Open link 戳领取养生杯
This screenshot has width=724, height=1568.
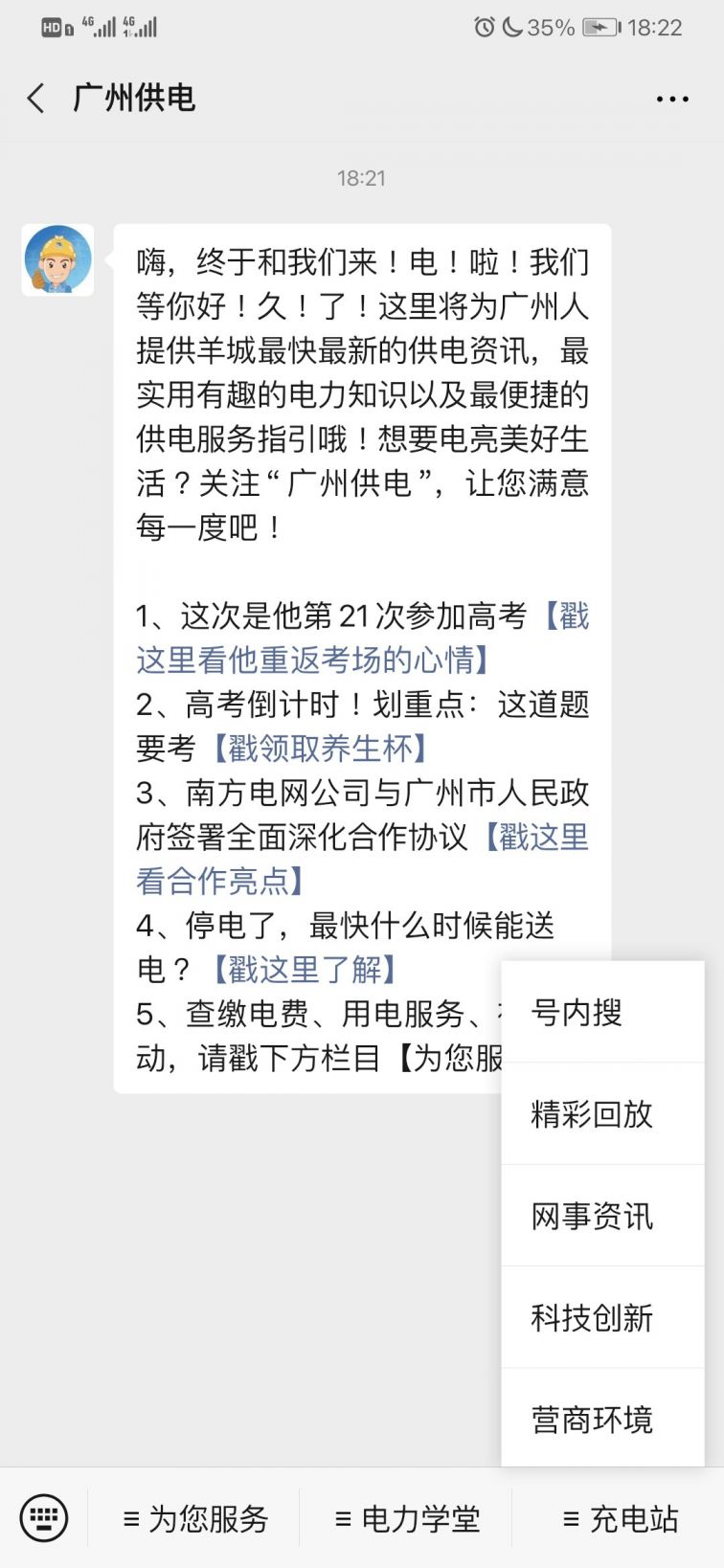[319, 748]
